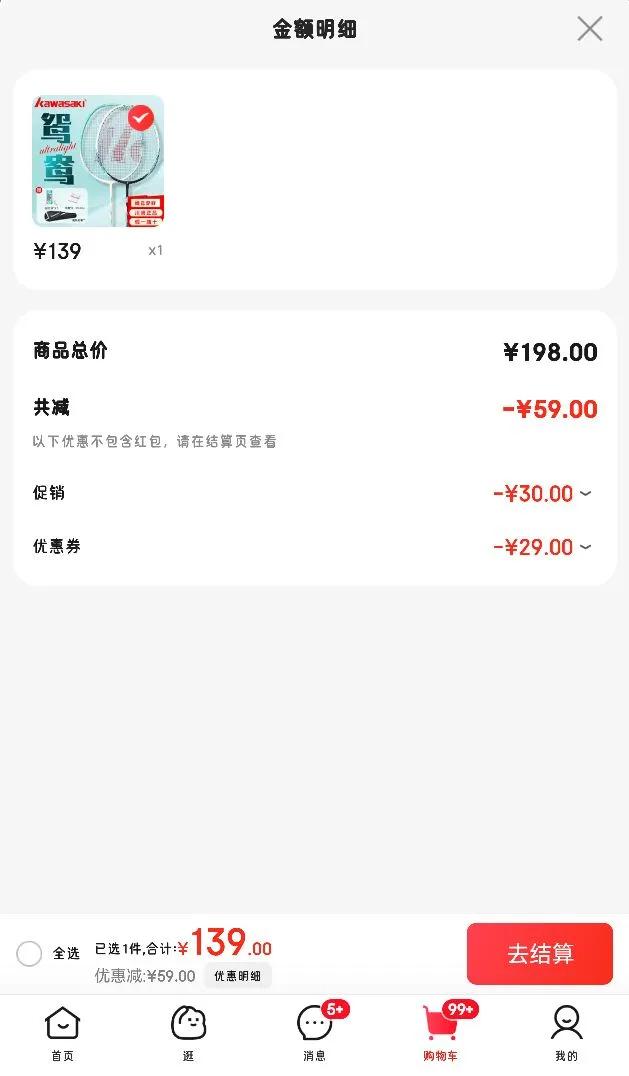This screenshot has height=1076, width=629.
Task: Proceed with 去结算 checkout button
Action: coord(539,954)
